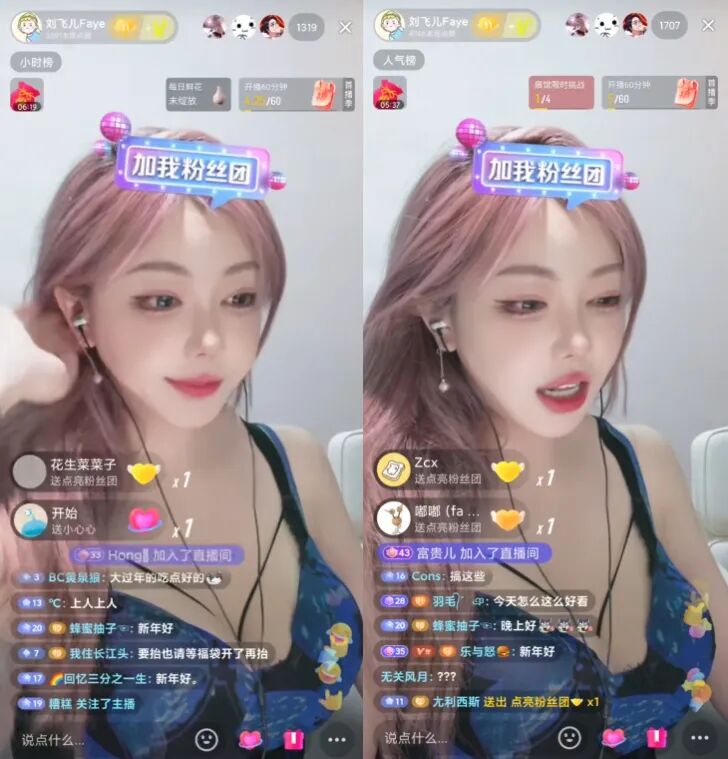728x759 pixels.
Task: Open the emoji picker in the comment bar
Action: 207,737
